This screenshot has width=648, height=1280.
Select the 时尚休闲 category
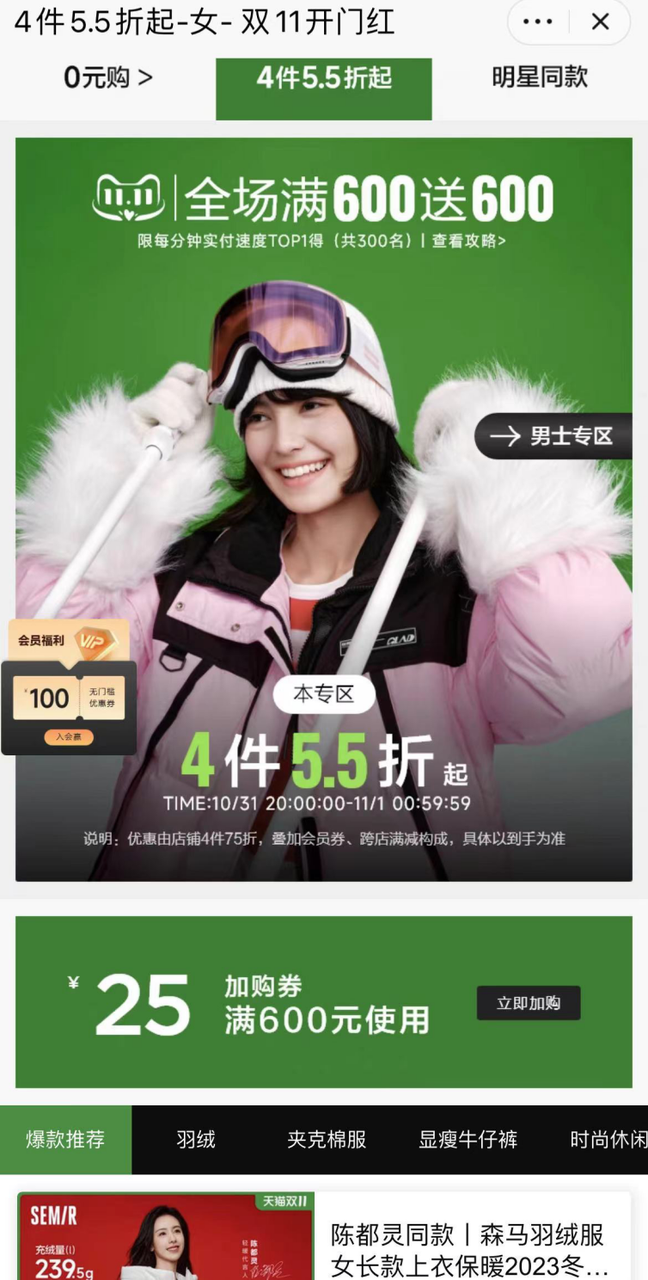[x=606, y=1140]
